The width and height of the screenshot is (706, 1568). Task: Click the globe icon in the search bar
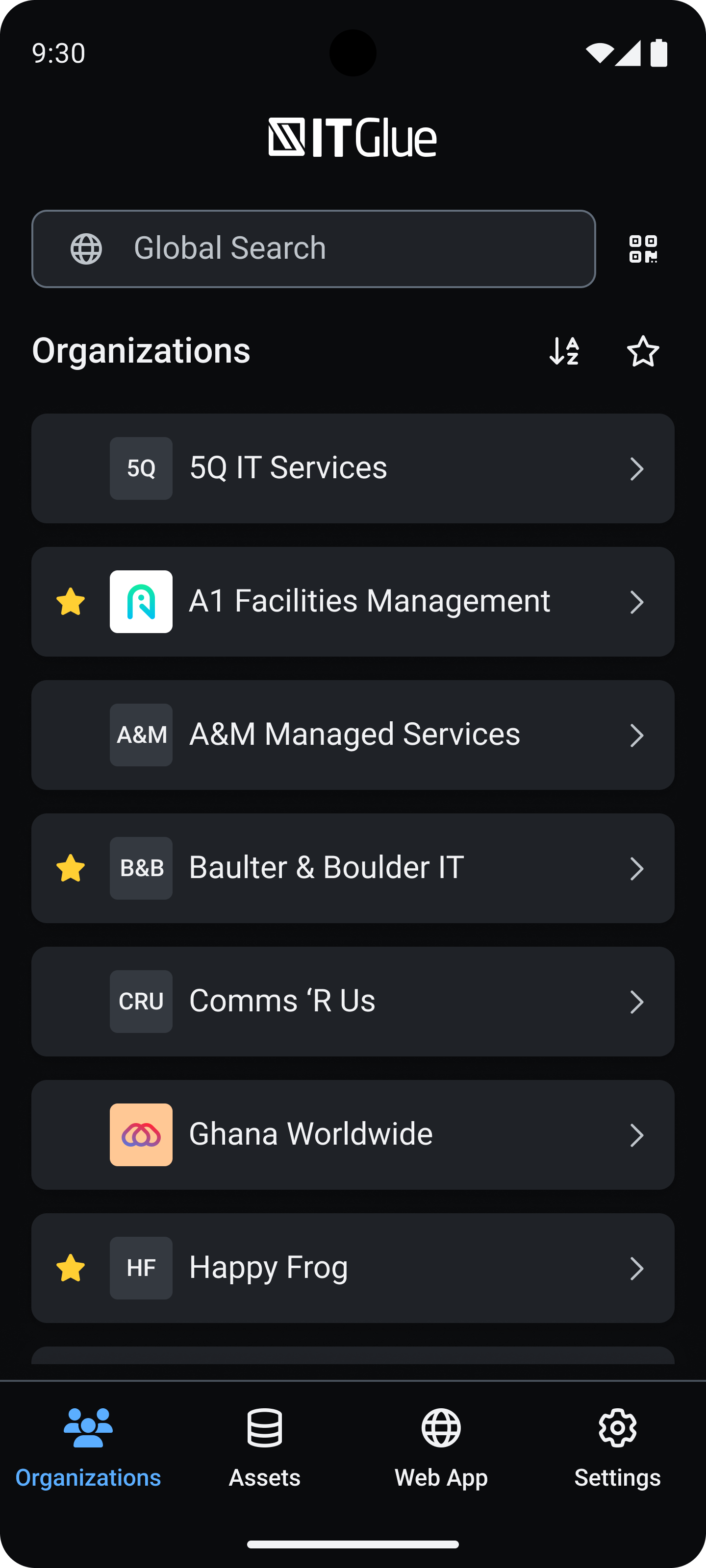tap(86, 248)
